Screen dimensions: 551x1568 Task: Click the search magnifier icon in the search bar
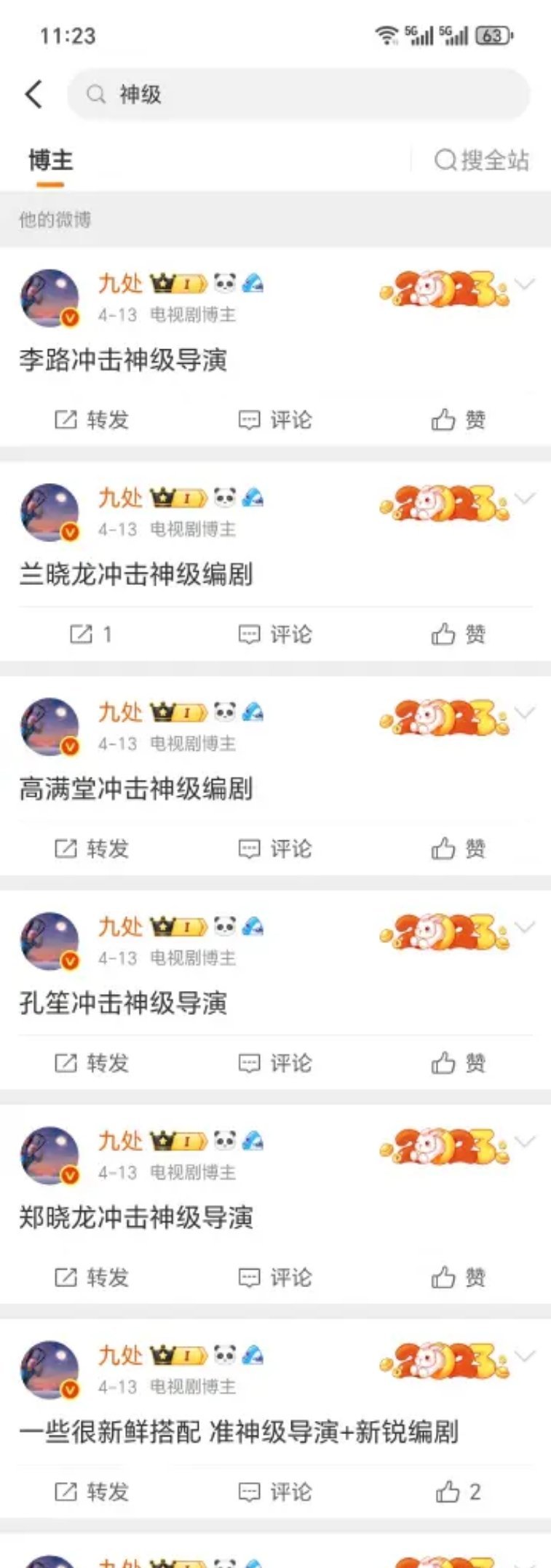coord(95,94)
